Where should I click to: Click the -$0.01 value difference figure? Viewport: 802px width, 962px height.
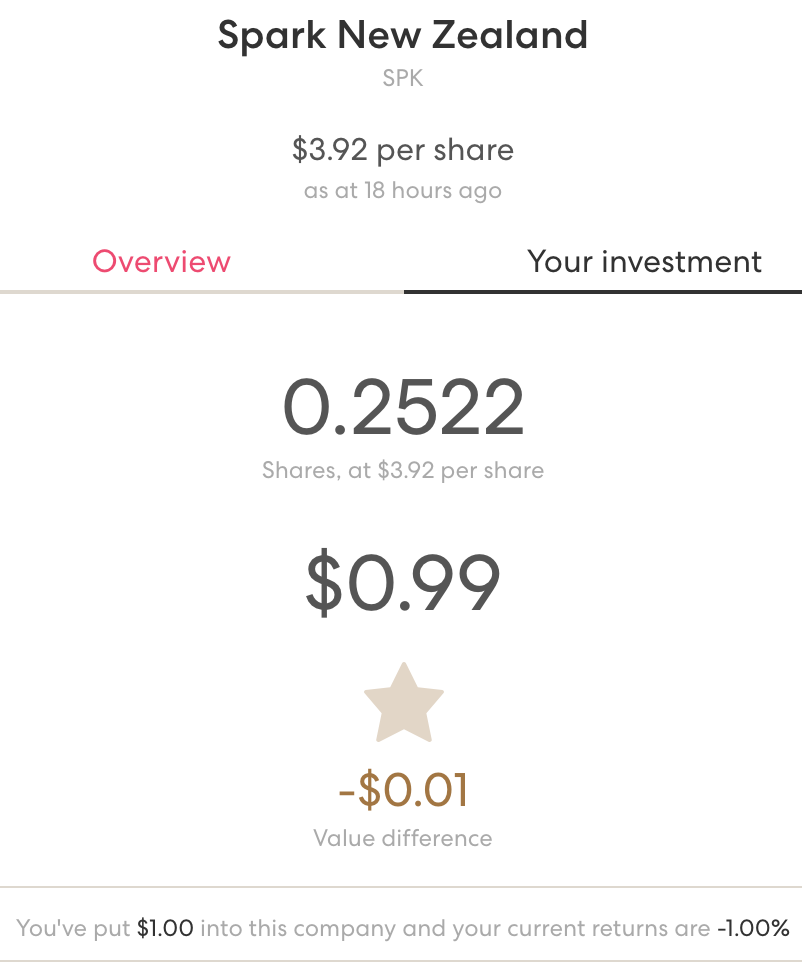403,790
